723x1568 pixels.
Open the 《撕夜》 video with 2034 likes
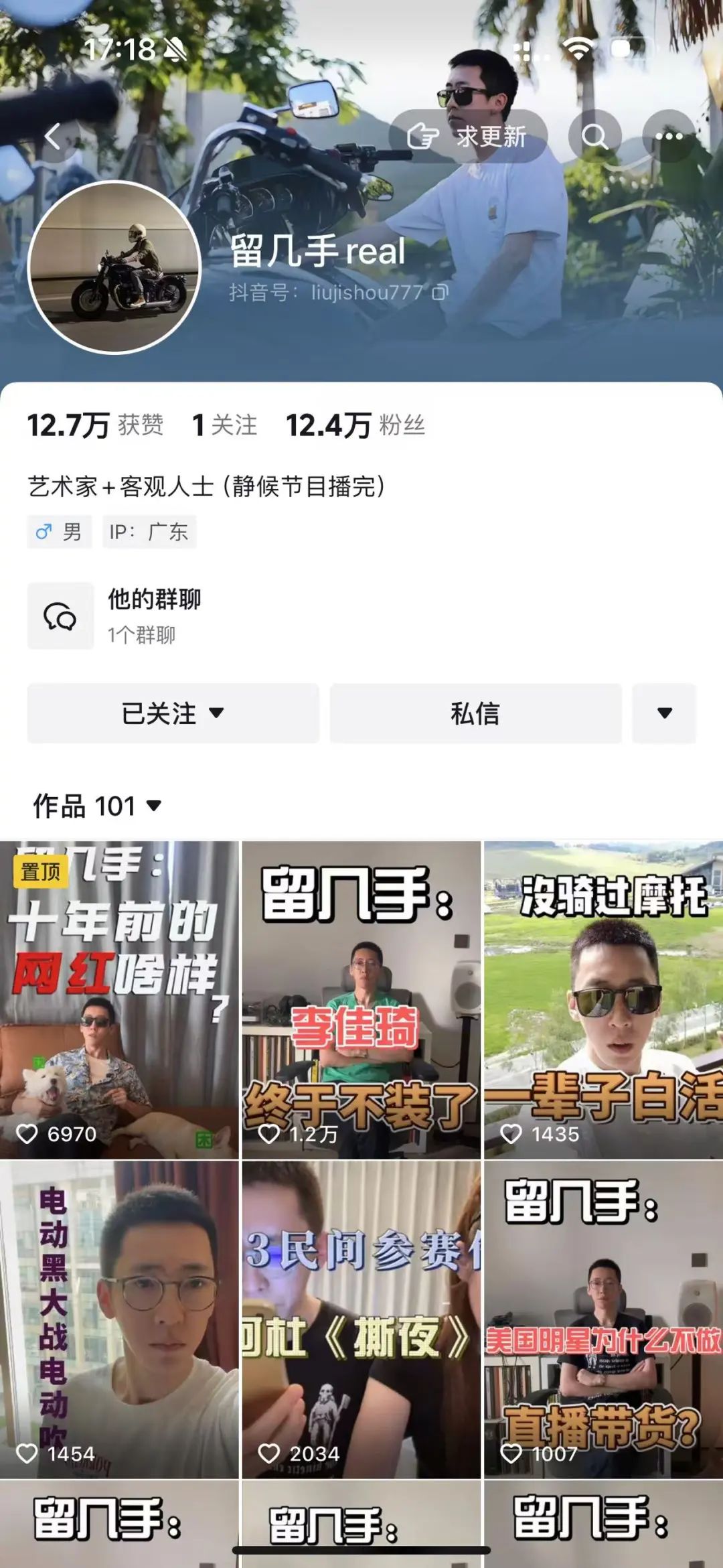[361, 1320]
